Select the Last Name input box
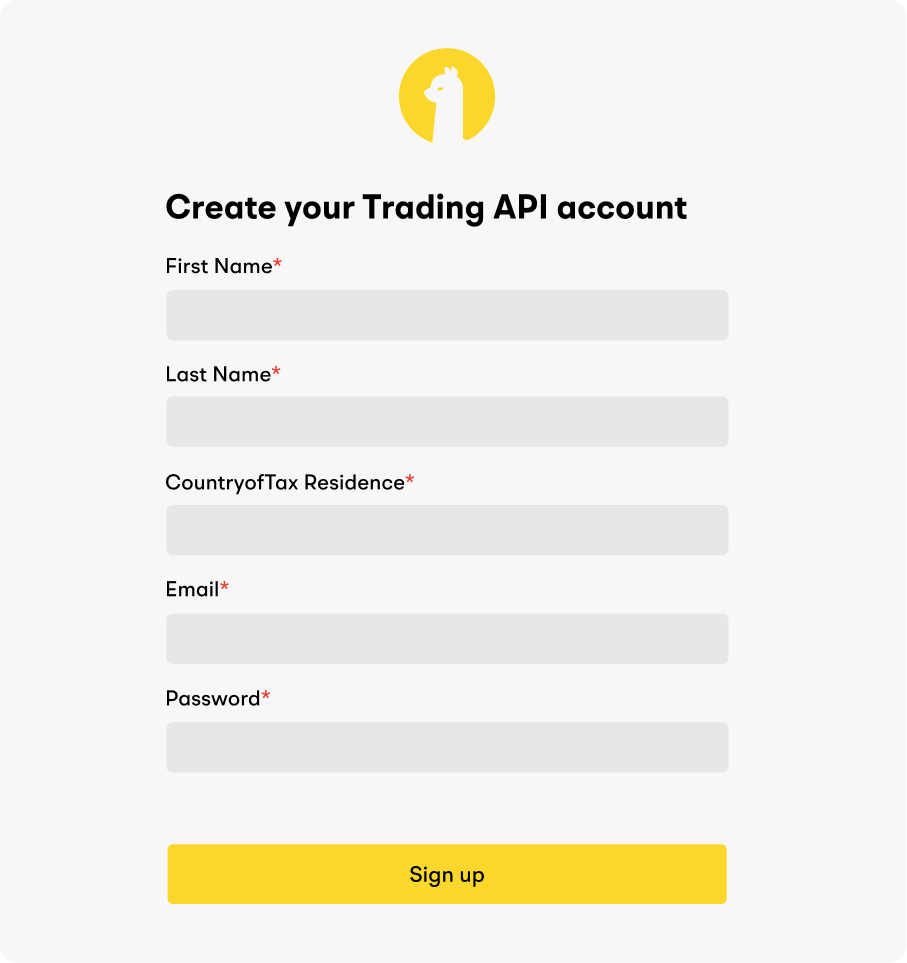Viewport: 907px width, 963px height. click(447, 421)
